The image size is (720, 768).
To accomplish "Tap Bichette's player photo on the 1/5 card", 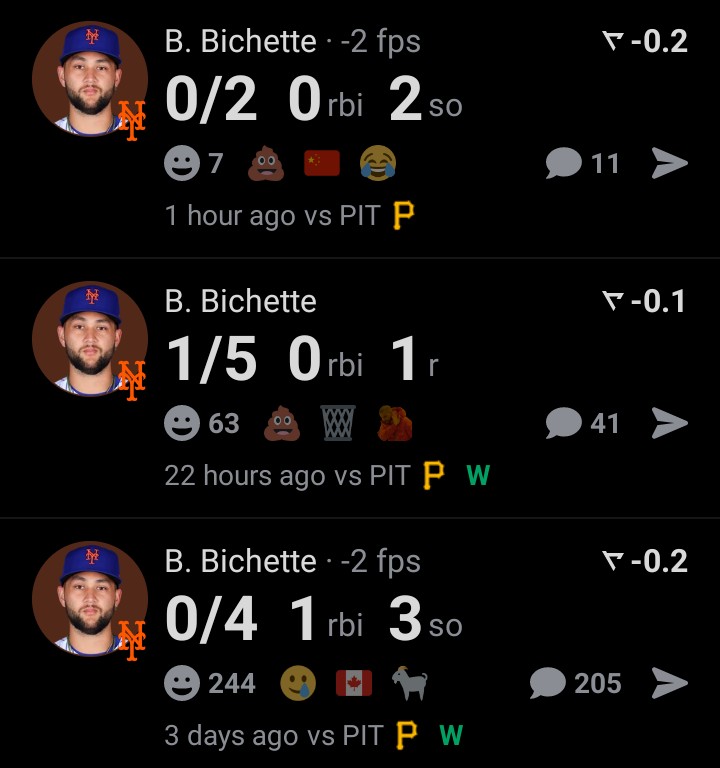I will (90, 340).
